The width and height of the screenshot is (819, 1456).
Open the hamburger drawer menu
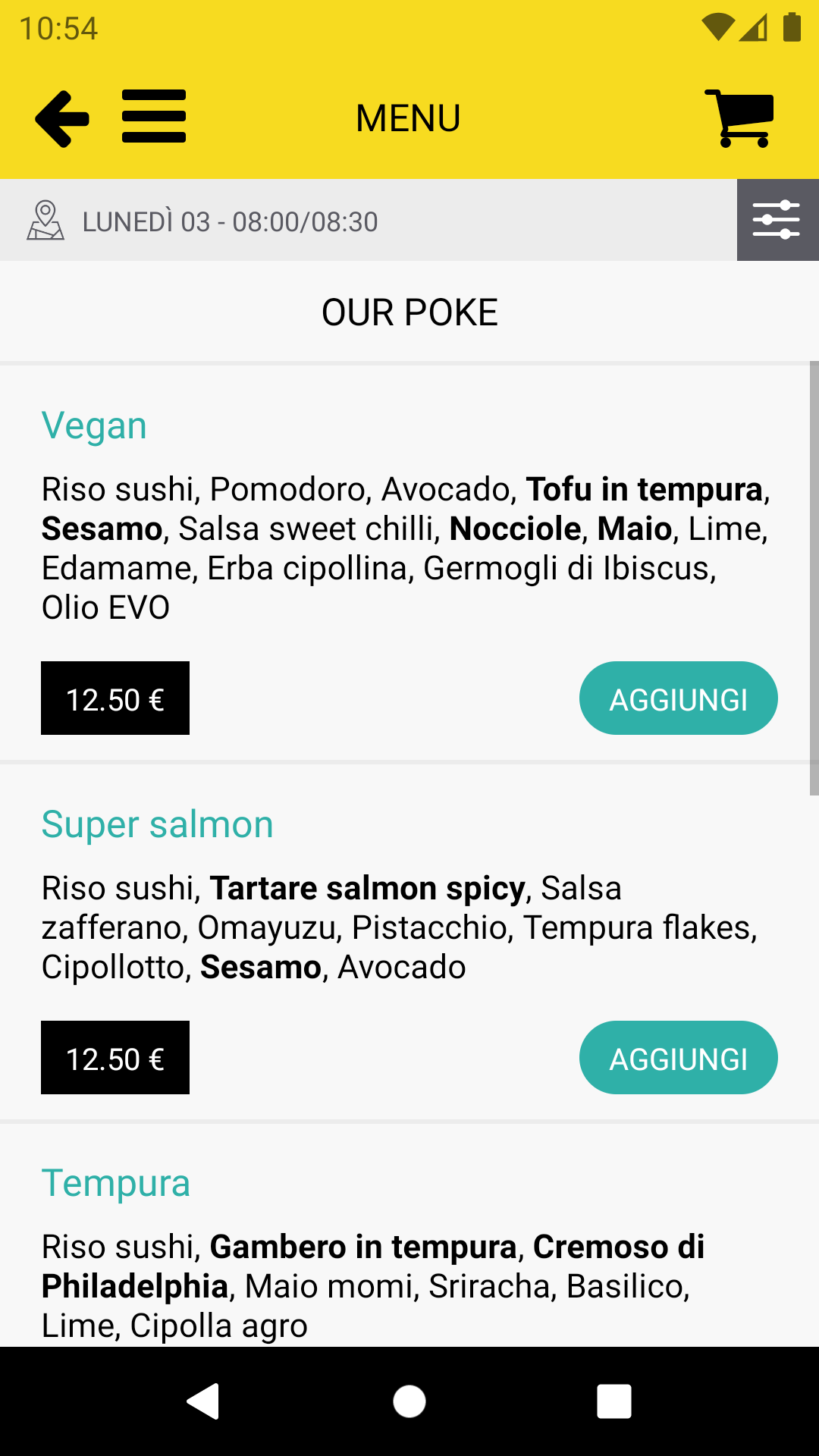tap(154, 117)
